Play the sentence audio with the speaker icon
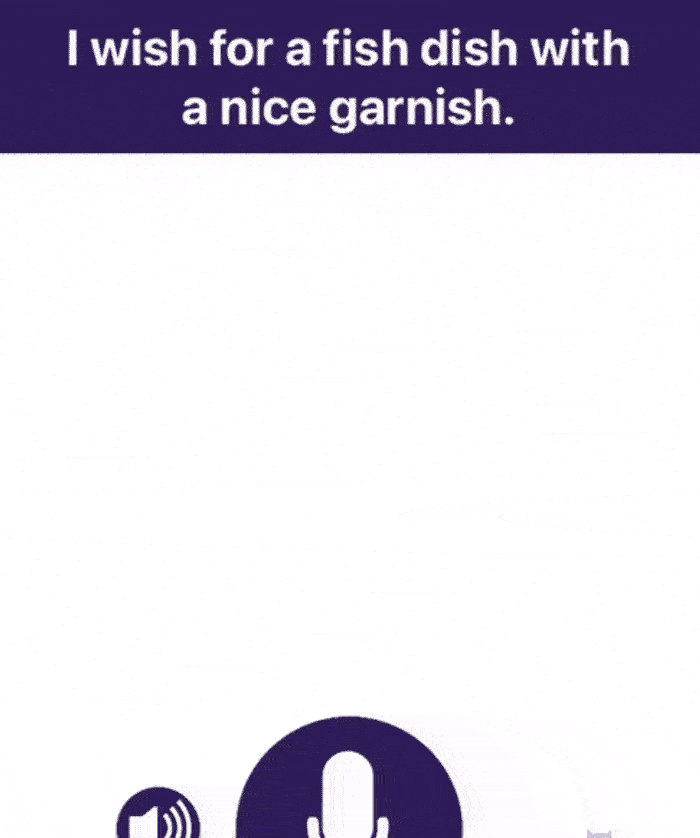The height and width of the screenshot is (838, 700). pyautogui.click(x=158, y=817)
